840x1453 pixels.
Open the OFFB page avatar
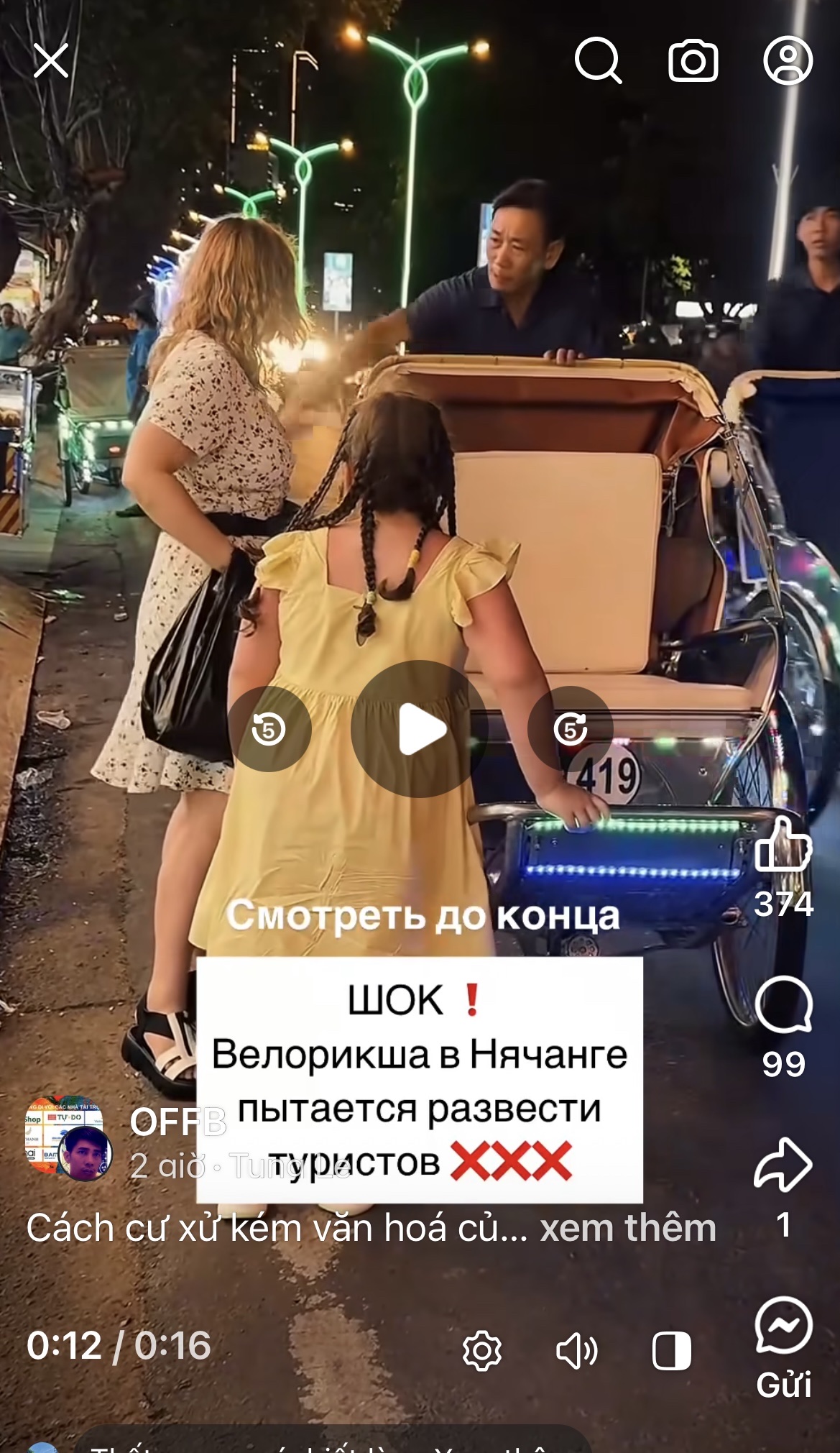tap(68, 1138)
